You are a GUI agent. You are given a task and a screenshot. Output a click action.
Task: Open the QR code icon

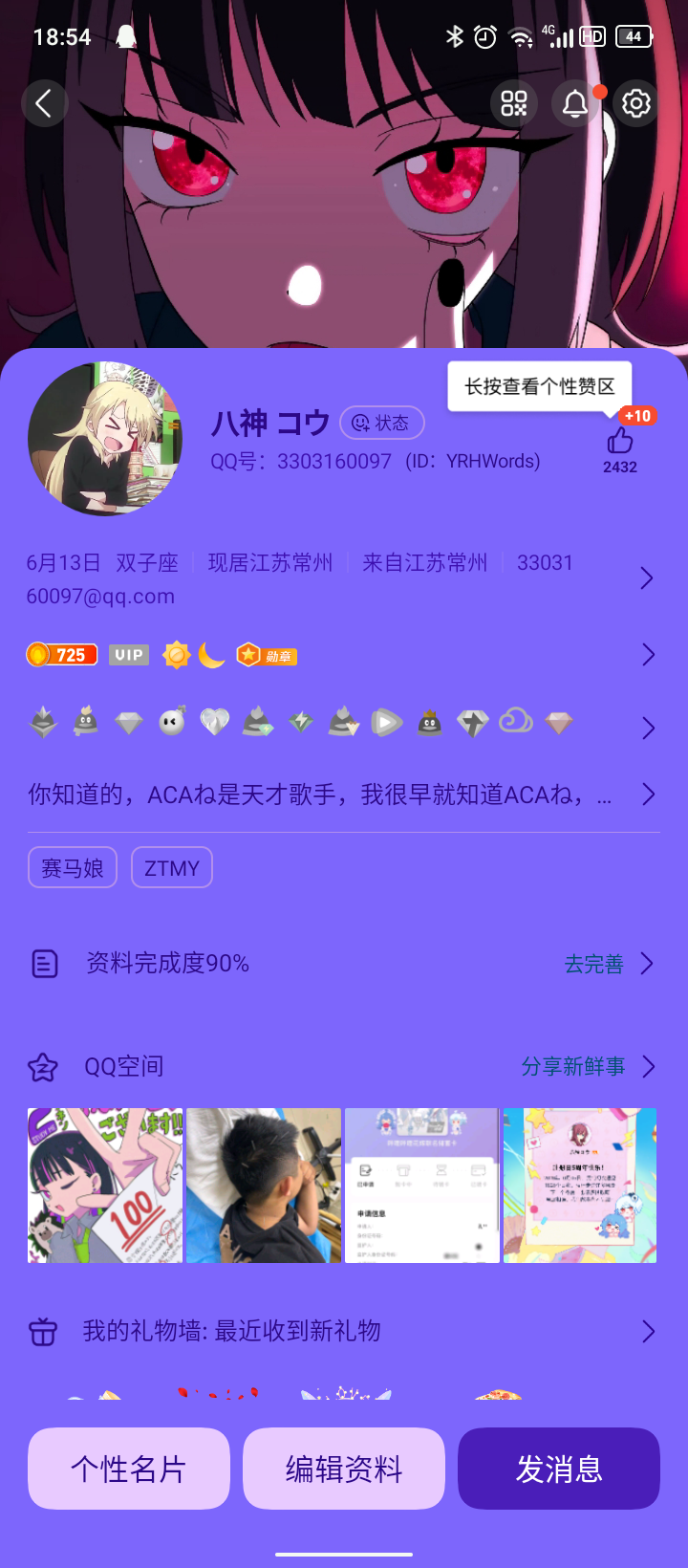[514, 103]
